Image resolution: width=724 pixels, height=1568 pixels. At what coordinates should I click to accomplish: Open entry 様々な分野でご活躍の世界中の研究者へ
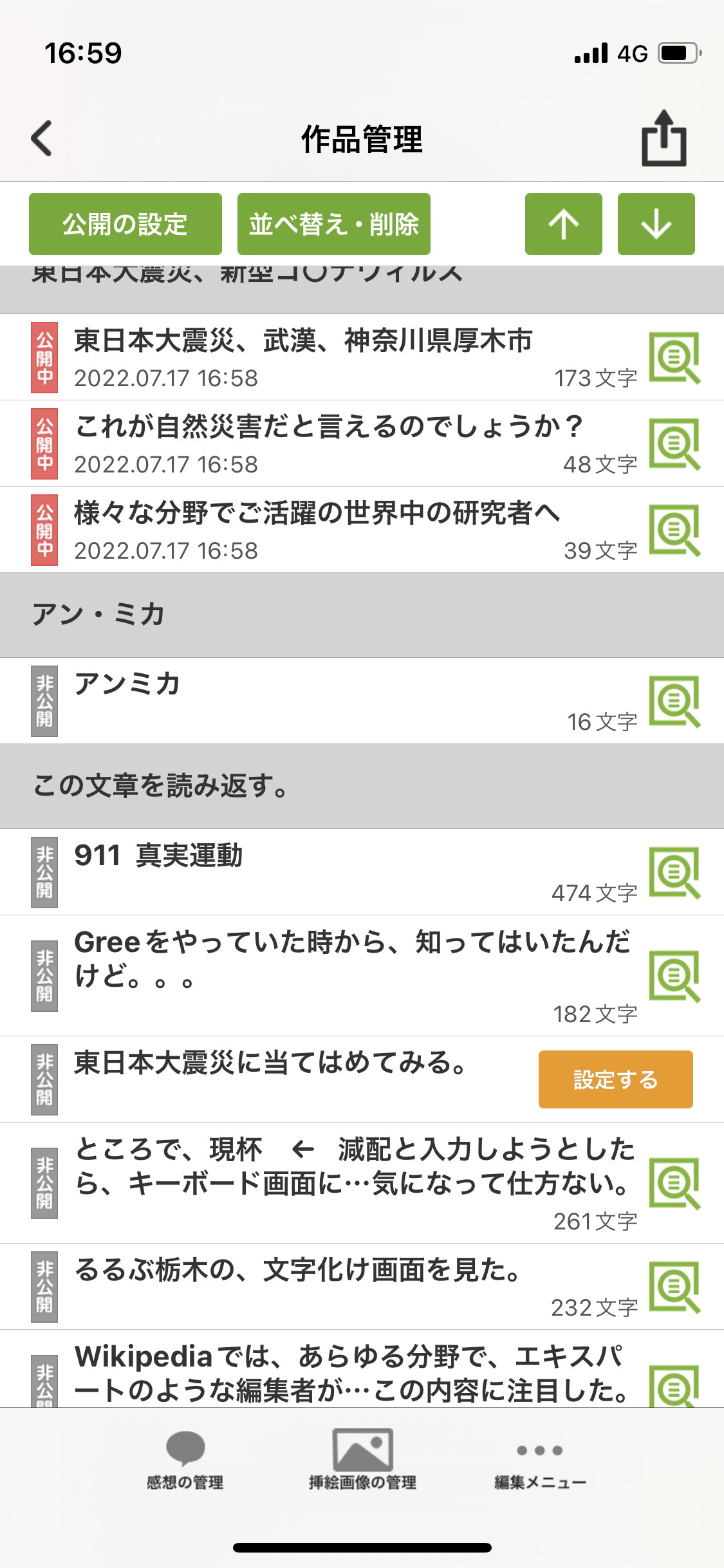[317, 514]
